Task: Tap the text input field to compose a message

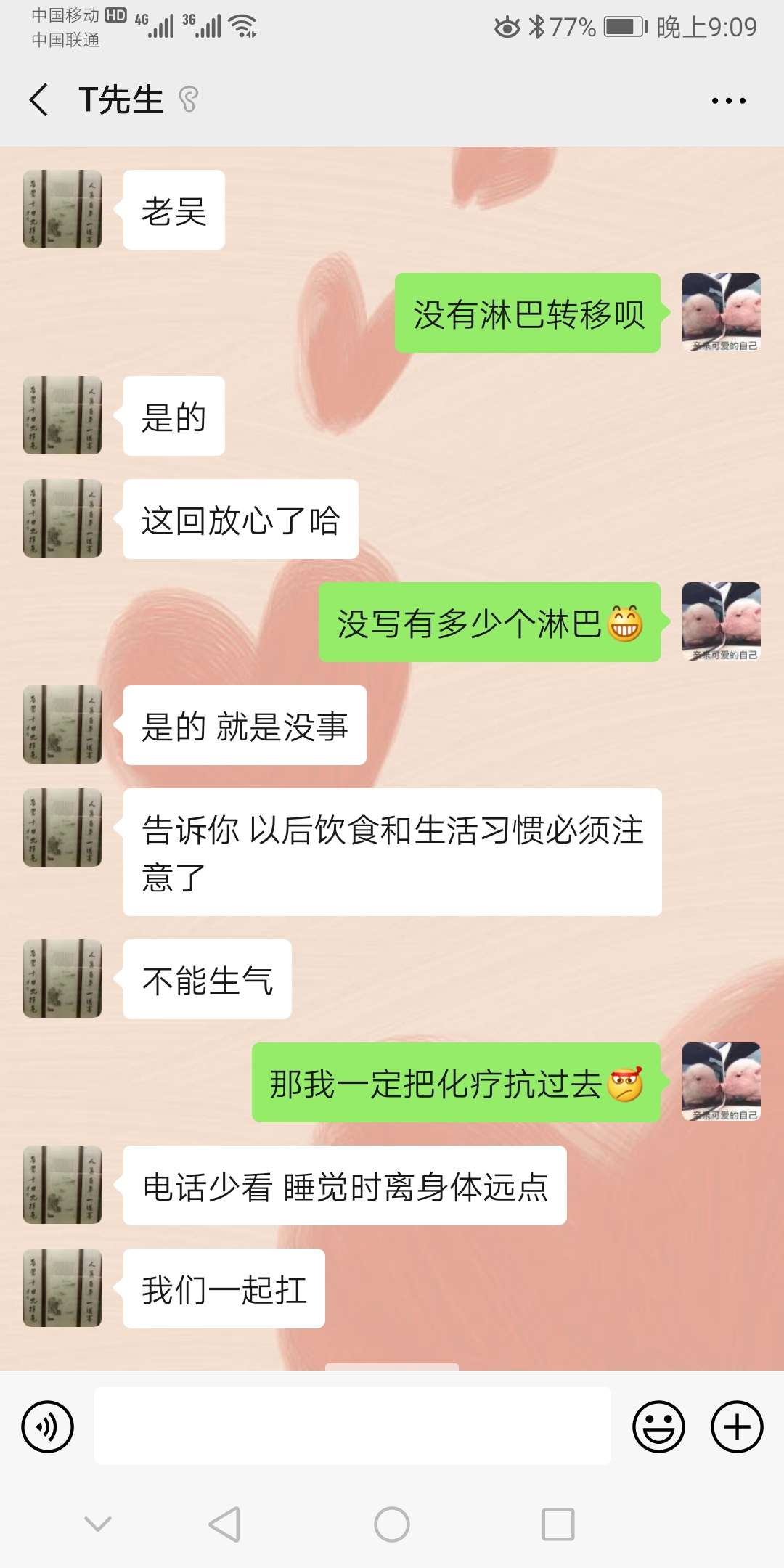Action: (352, 1426)
